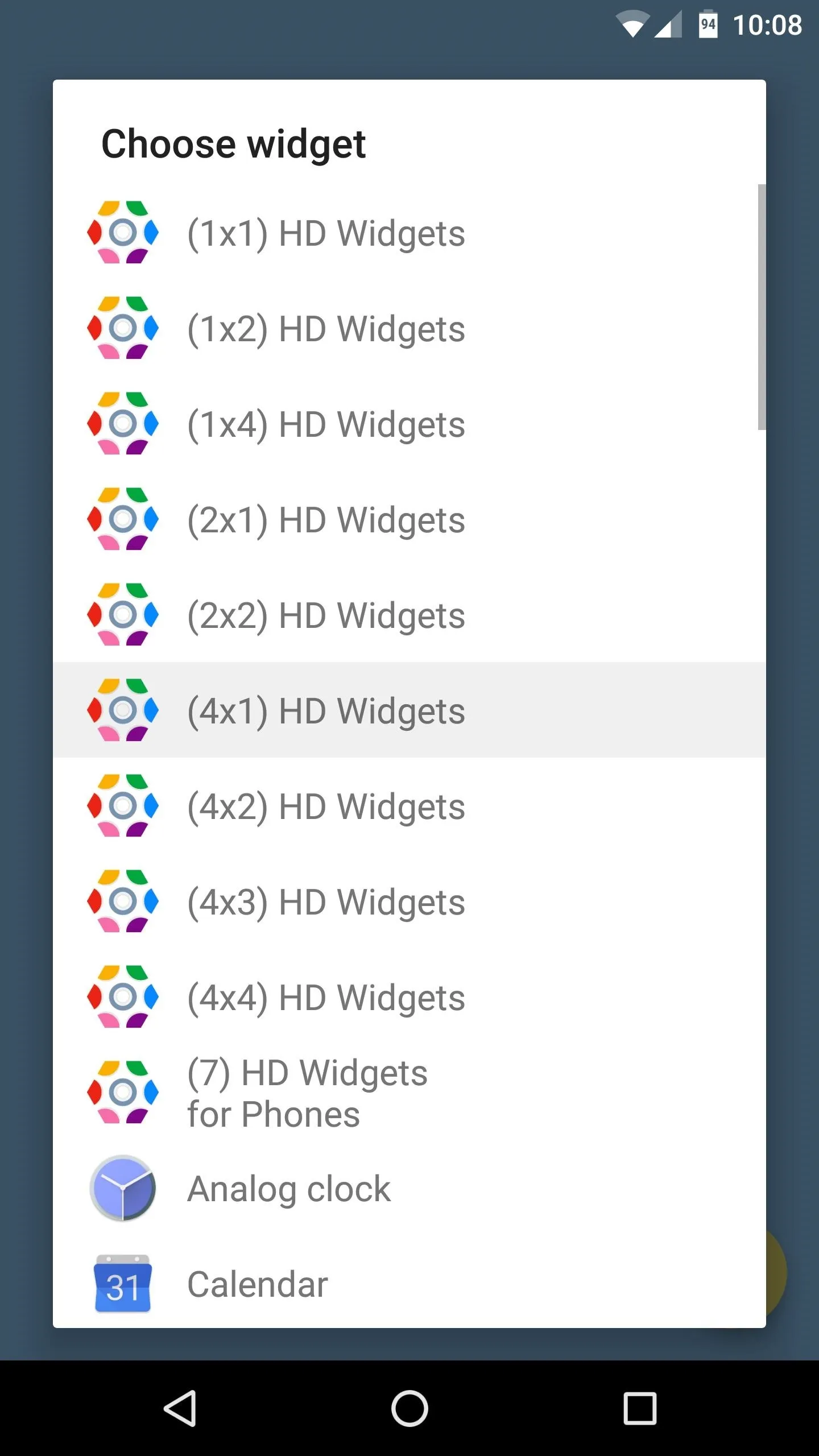The image size is (819, 1456).
Task: Select the (4x2) HD Widgets option
Action: [x=409, y=805]
